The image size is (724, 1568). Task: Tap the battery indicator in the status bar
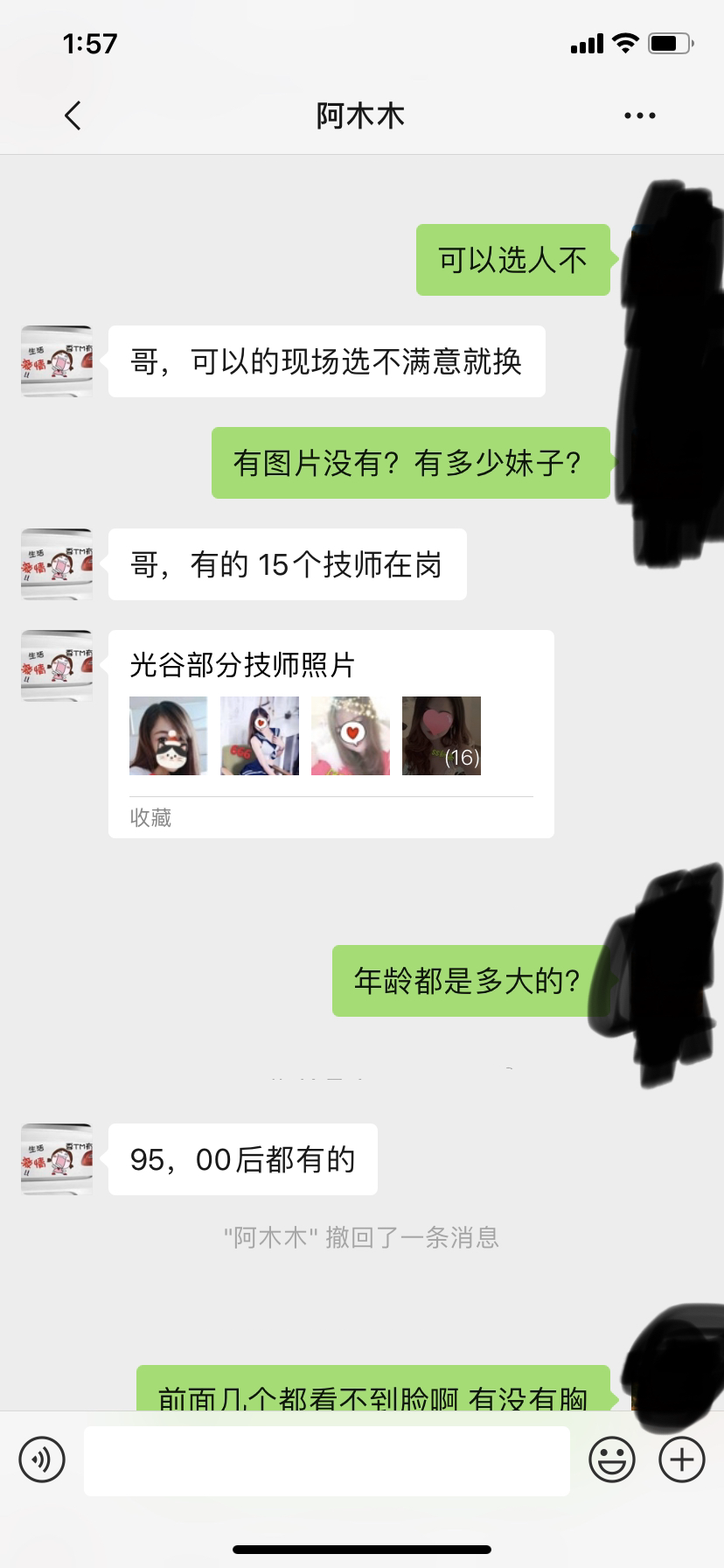(670, 43)
